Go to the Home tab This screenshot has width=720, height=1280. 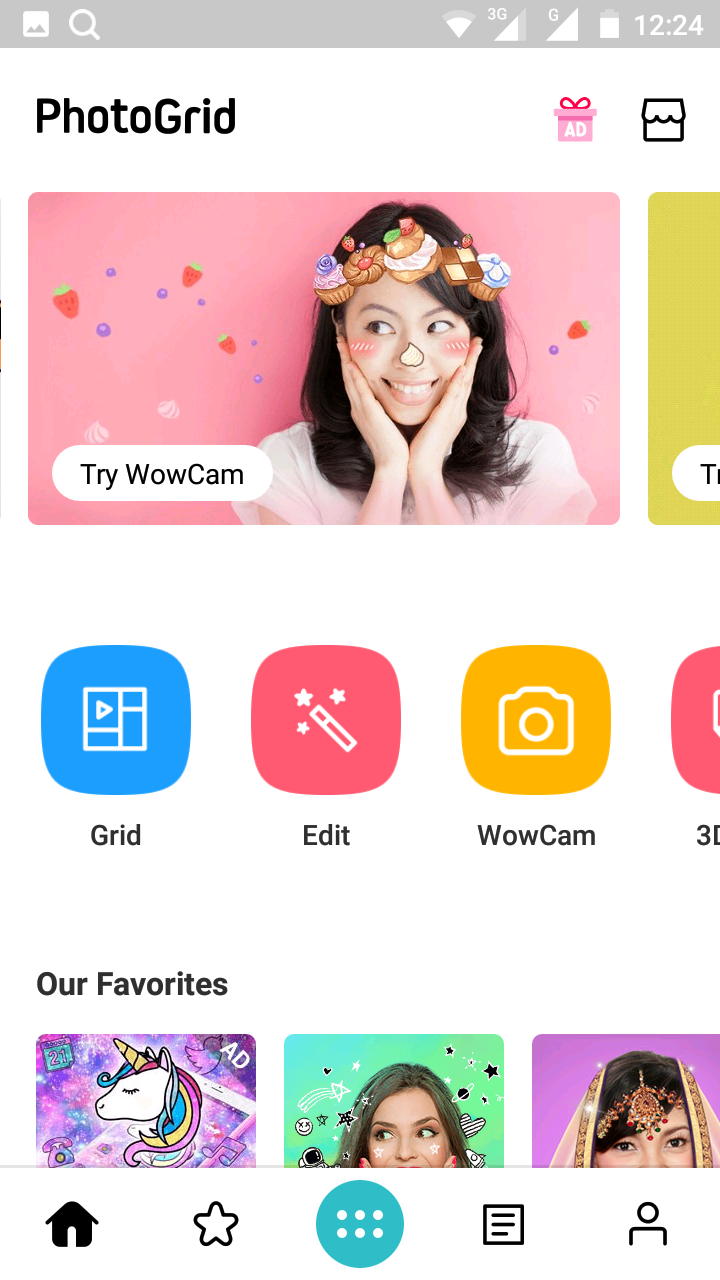pyautogui.click(x=72, y=1224)
